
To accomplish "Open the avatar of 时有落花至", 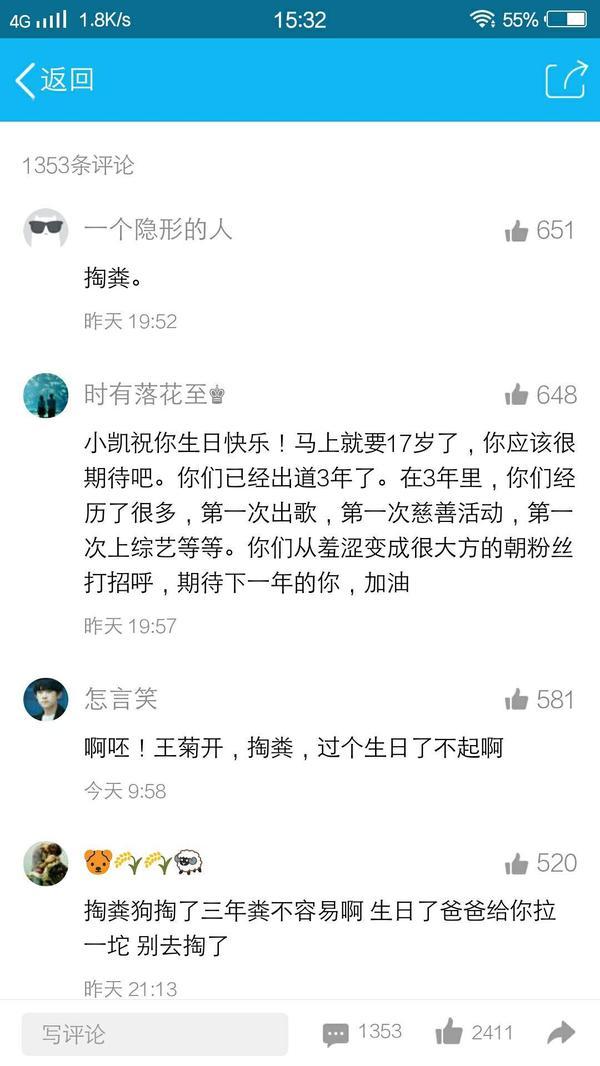I will pos(46,395).
